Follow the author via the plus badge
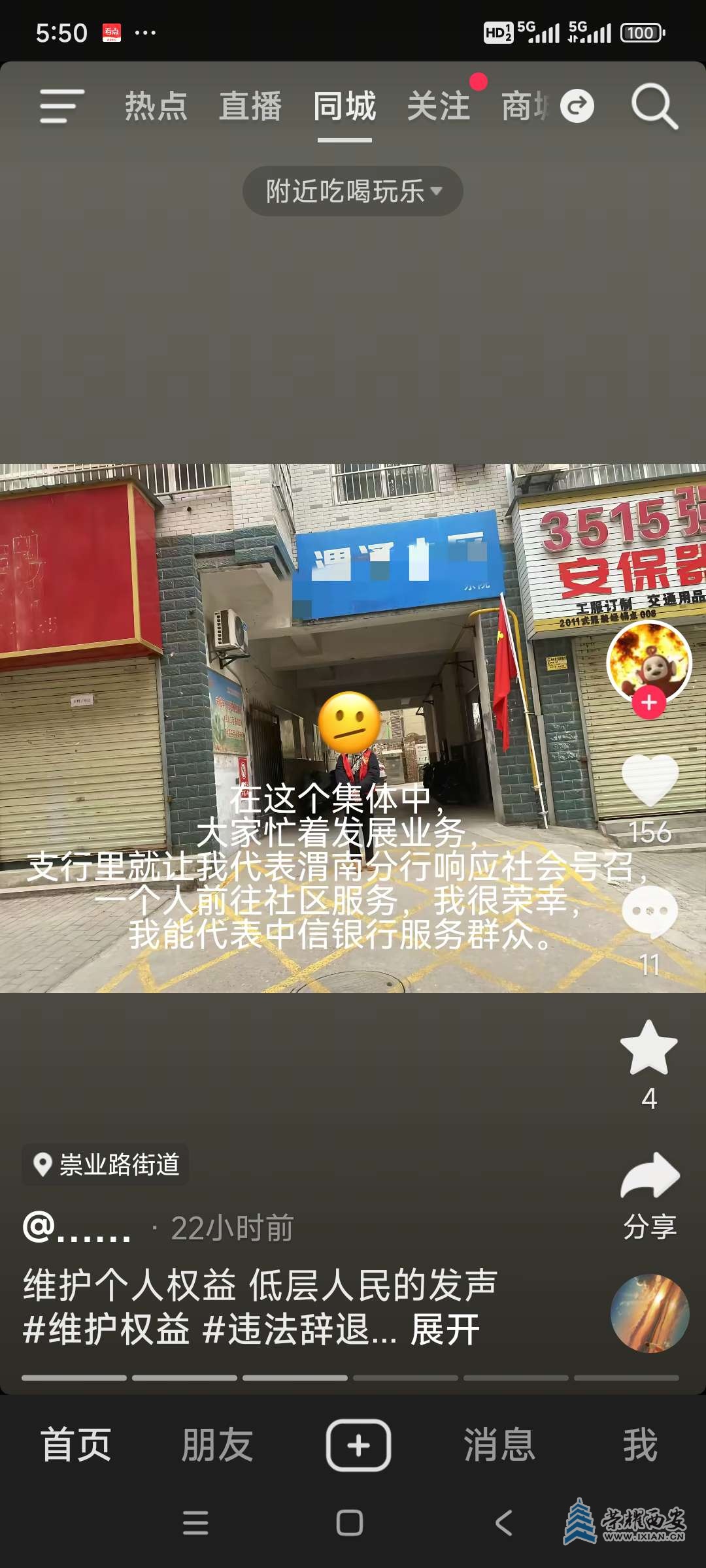 click(x=648, y=703)
